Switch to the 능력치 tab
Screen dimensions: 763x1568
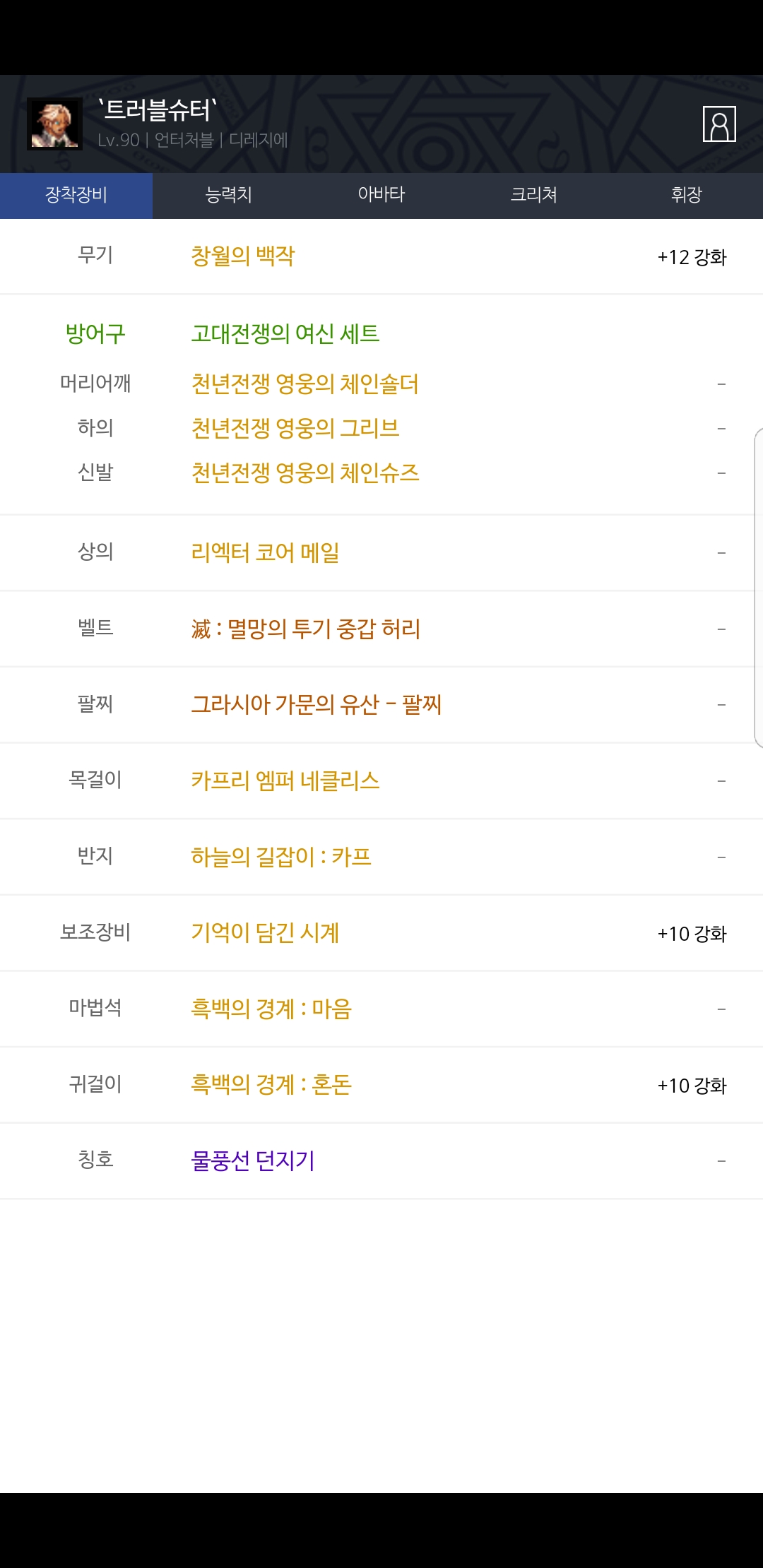point(228,195)
